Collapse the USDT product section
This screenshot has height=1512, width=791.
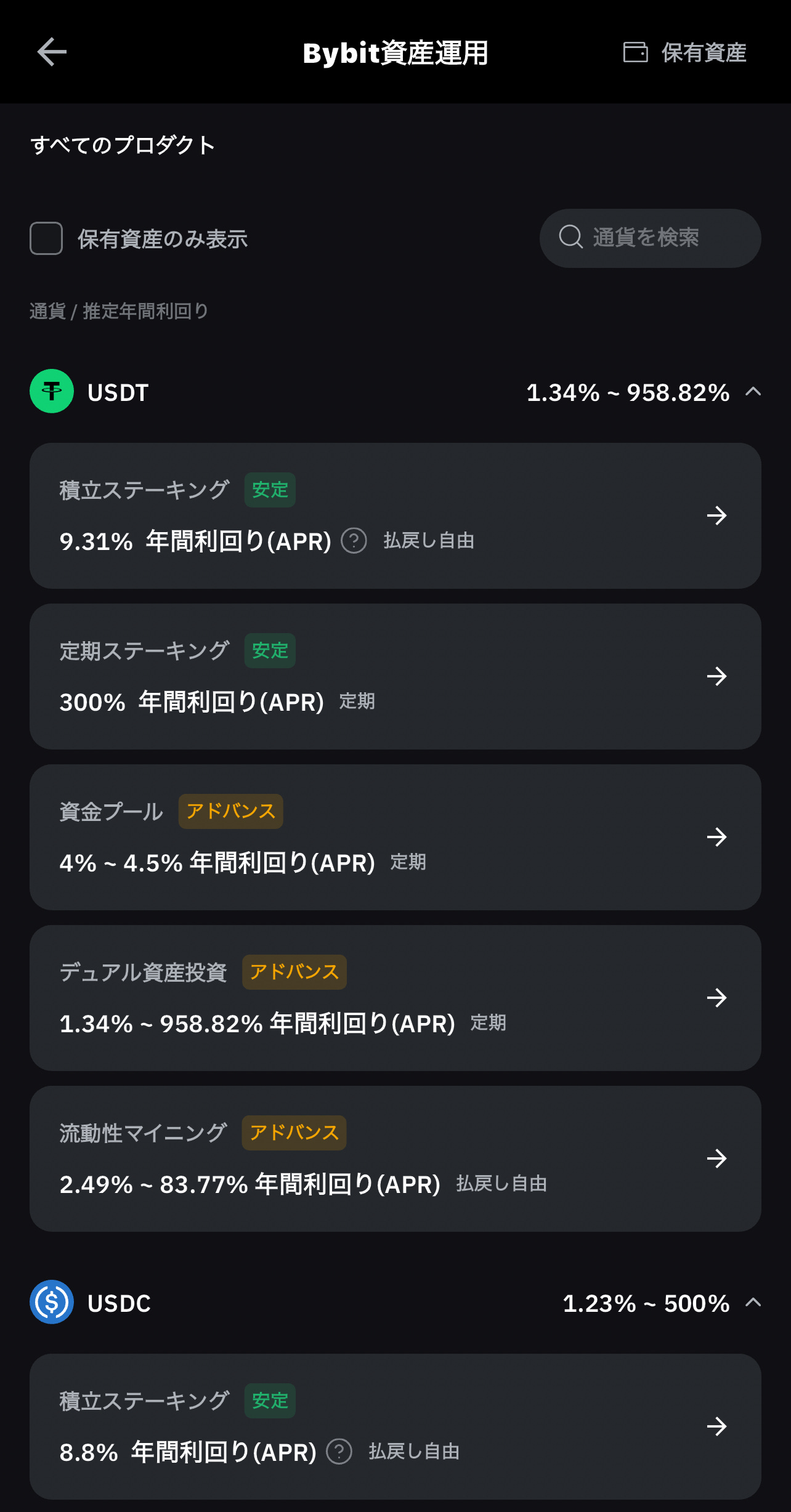coord(753,392)
